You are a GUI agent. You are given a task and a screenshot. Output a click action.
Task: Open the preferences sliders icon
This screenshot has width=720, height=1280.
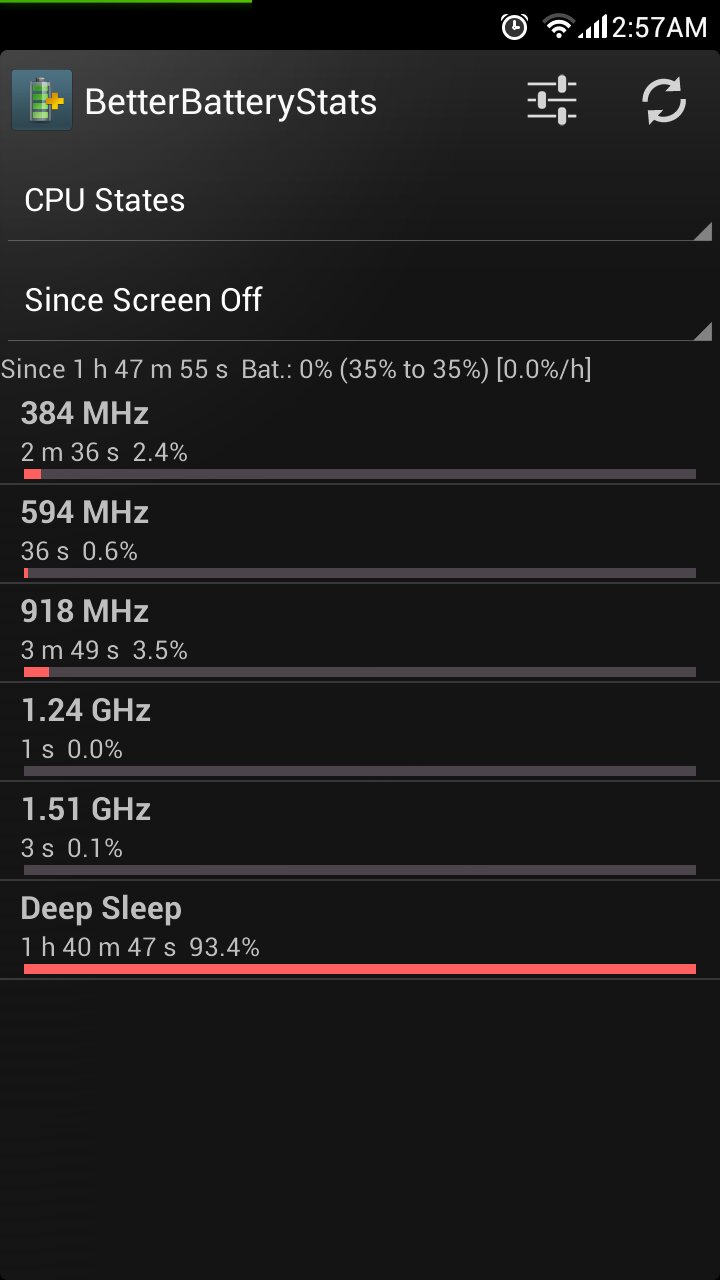[x=552, y=101]
